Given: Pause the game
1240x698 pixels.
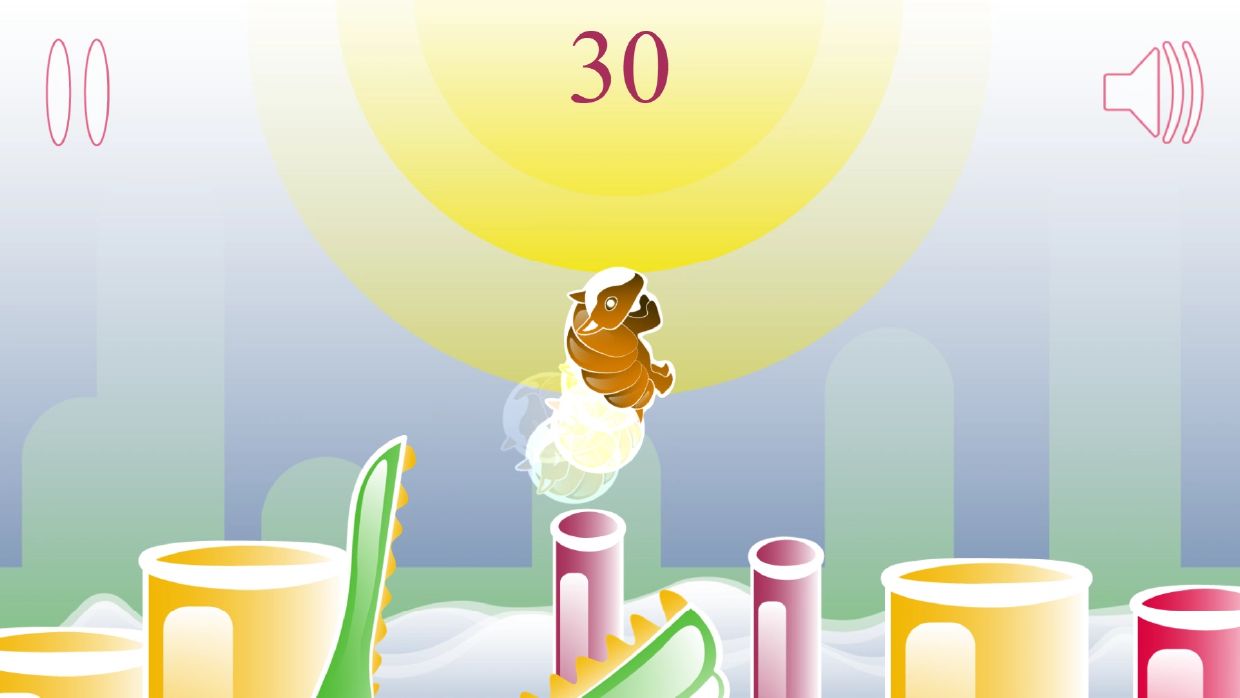Looking at the screenshot, I should [x=78, y=92].
